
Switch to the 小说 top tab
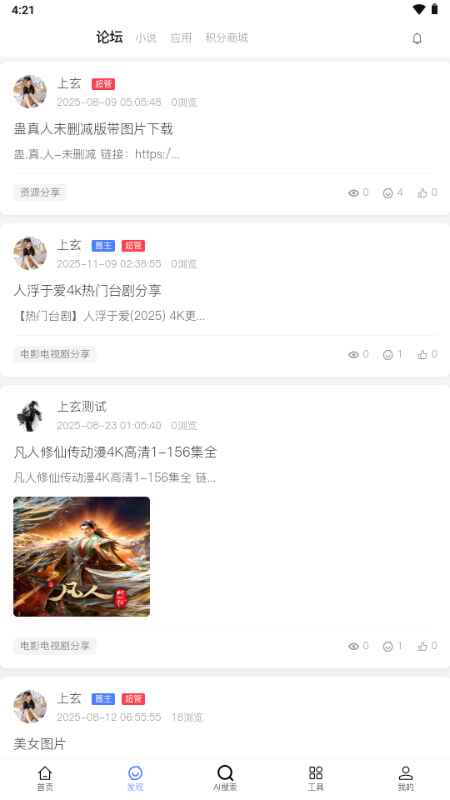[146, 38]
